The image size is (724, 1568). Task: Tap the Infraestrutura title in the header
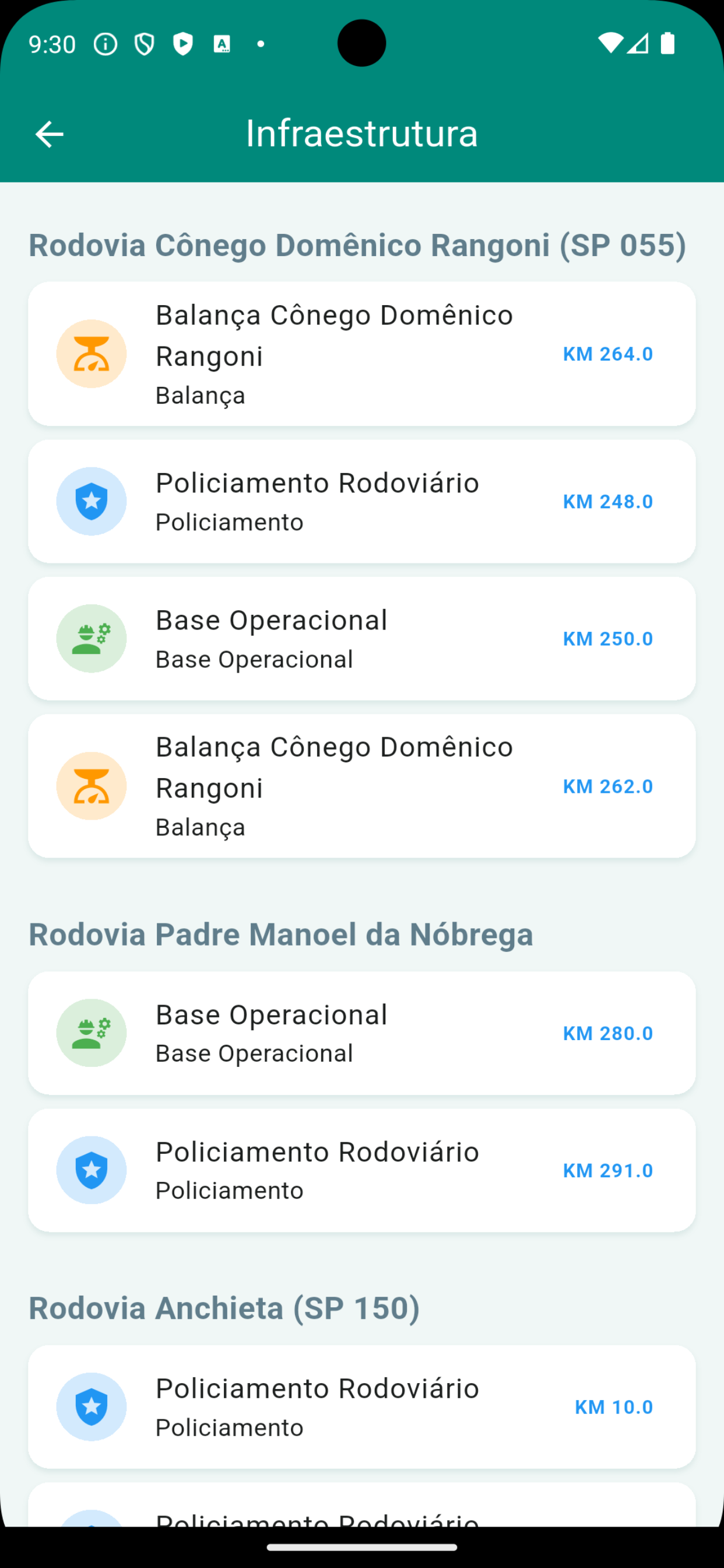[361, 134]
